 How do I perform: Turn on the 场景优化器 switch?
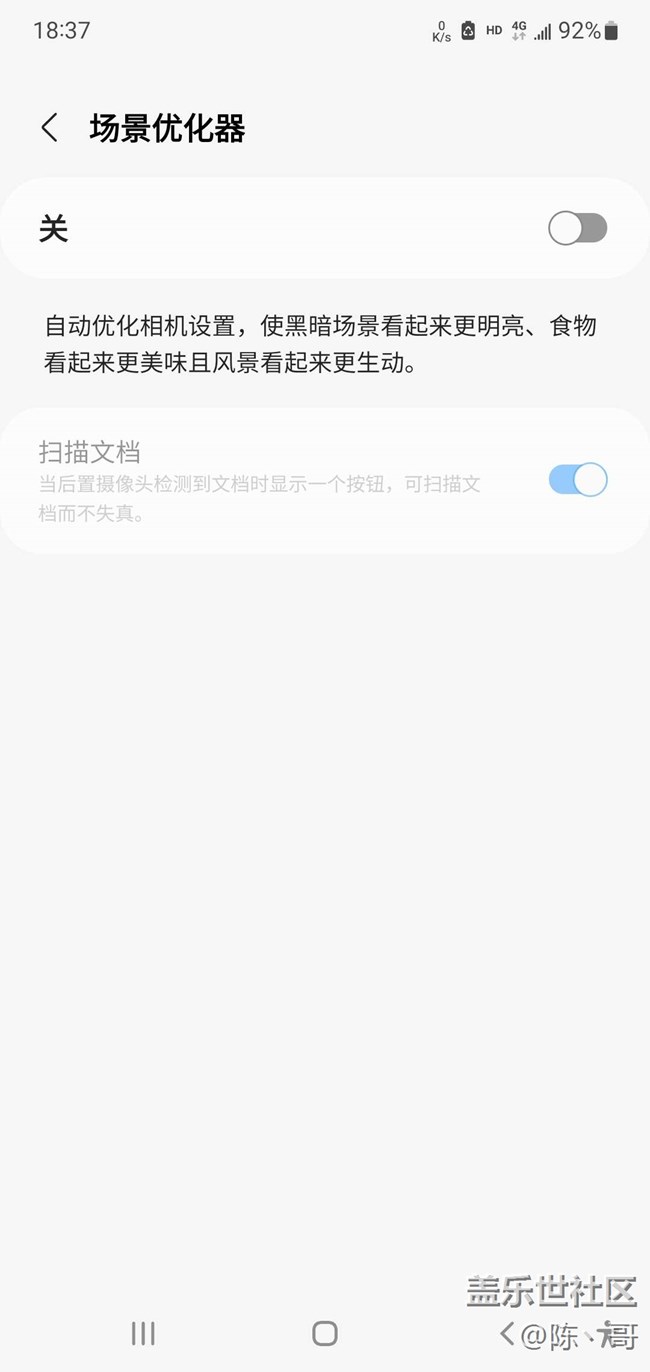click(577, 229)
